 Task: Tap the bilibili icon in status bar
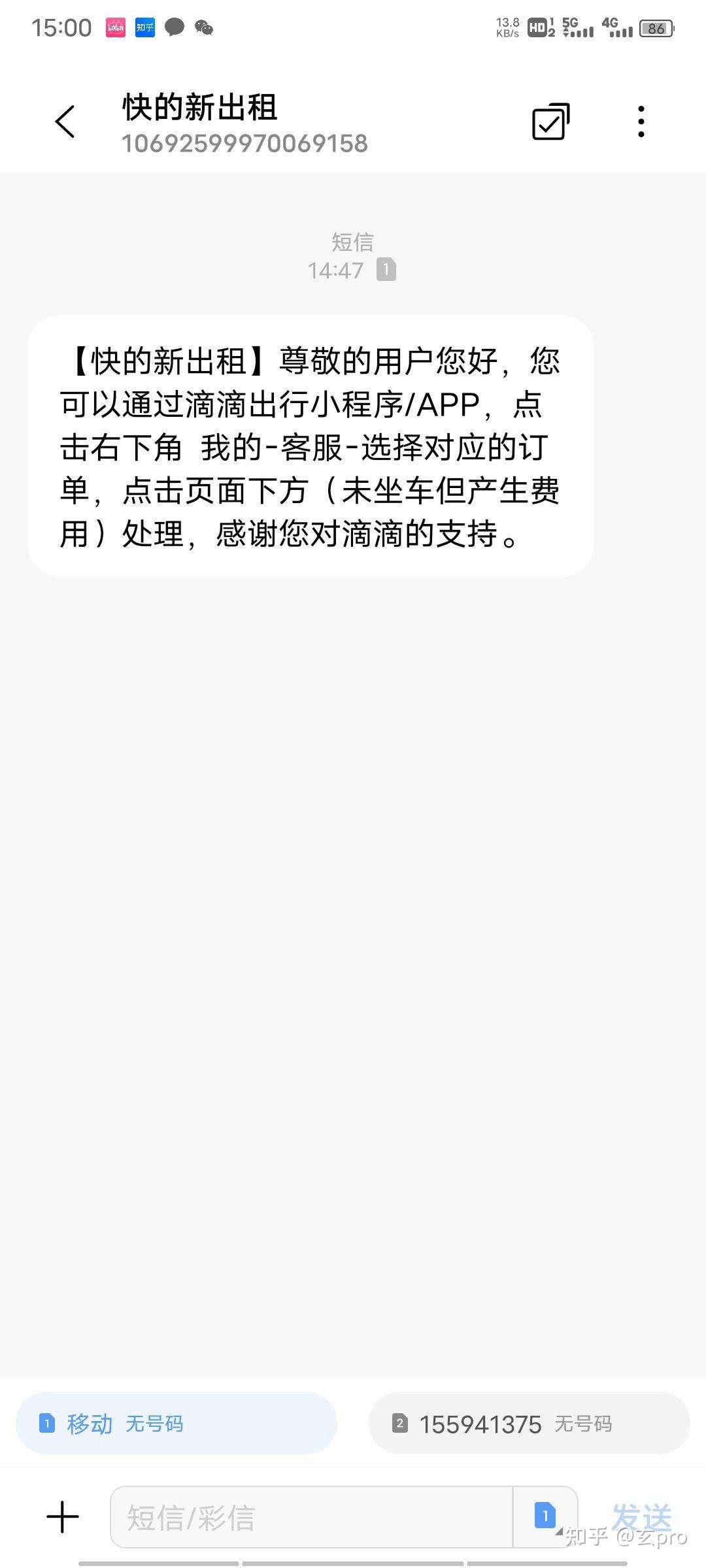[115, 27]
